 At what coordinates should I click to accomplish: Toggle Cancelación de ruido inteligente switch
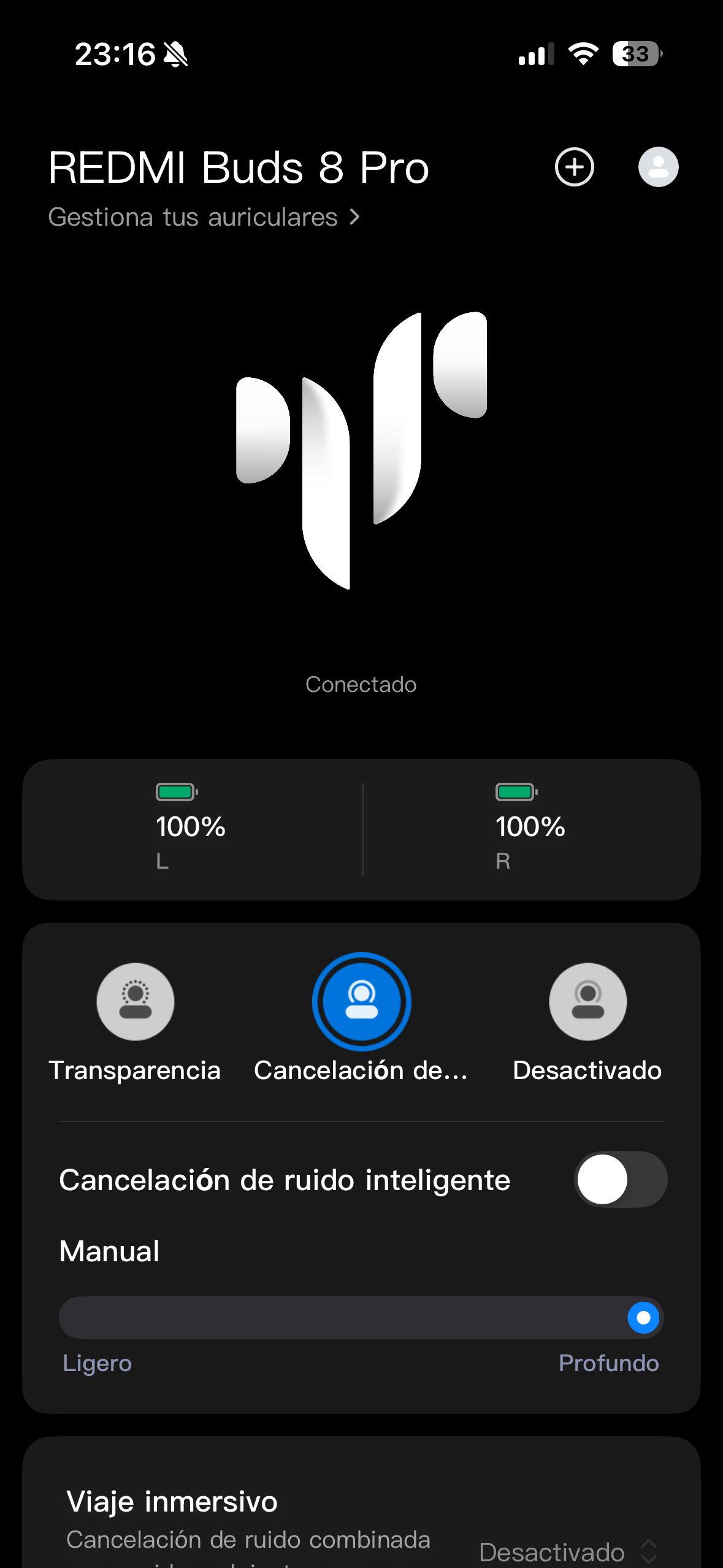620,1179
